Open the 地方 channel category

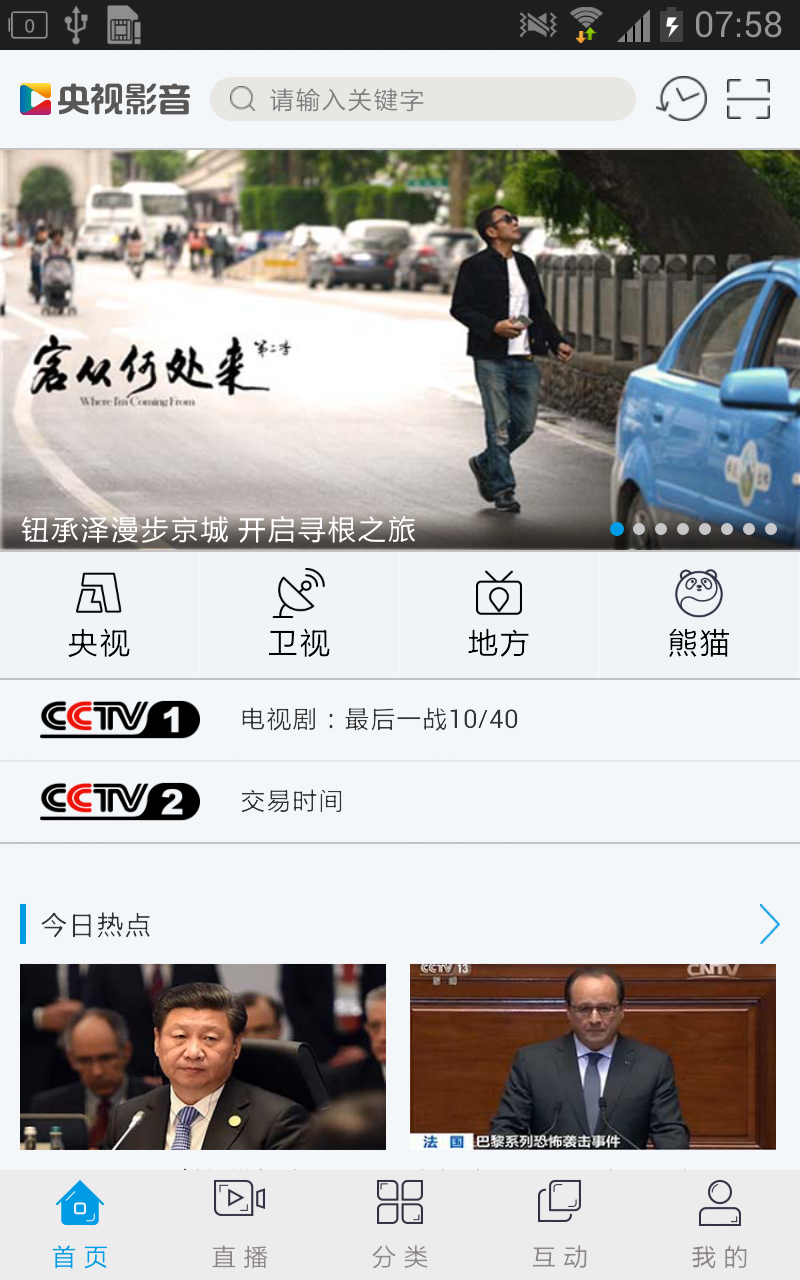pos(498,615)
